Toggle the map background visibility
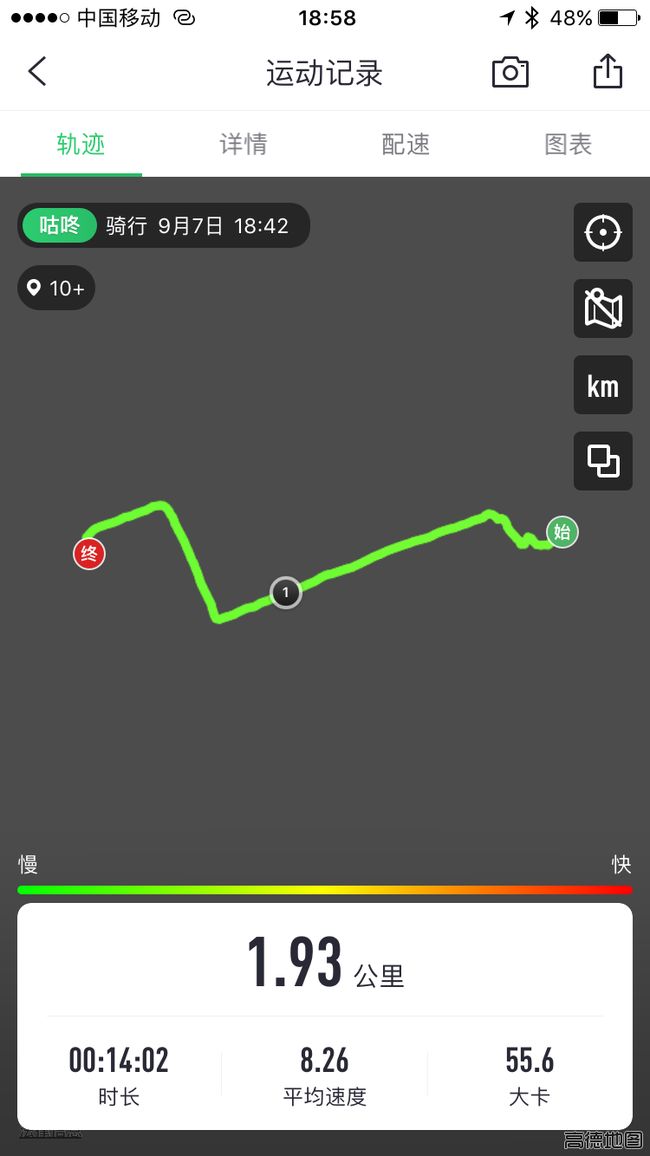This screenshot has height=1156, width=650. coord(603,308)
